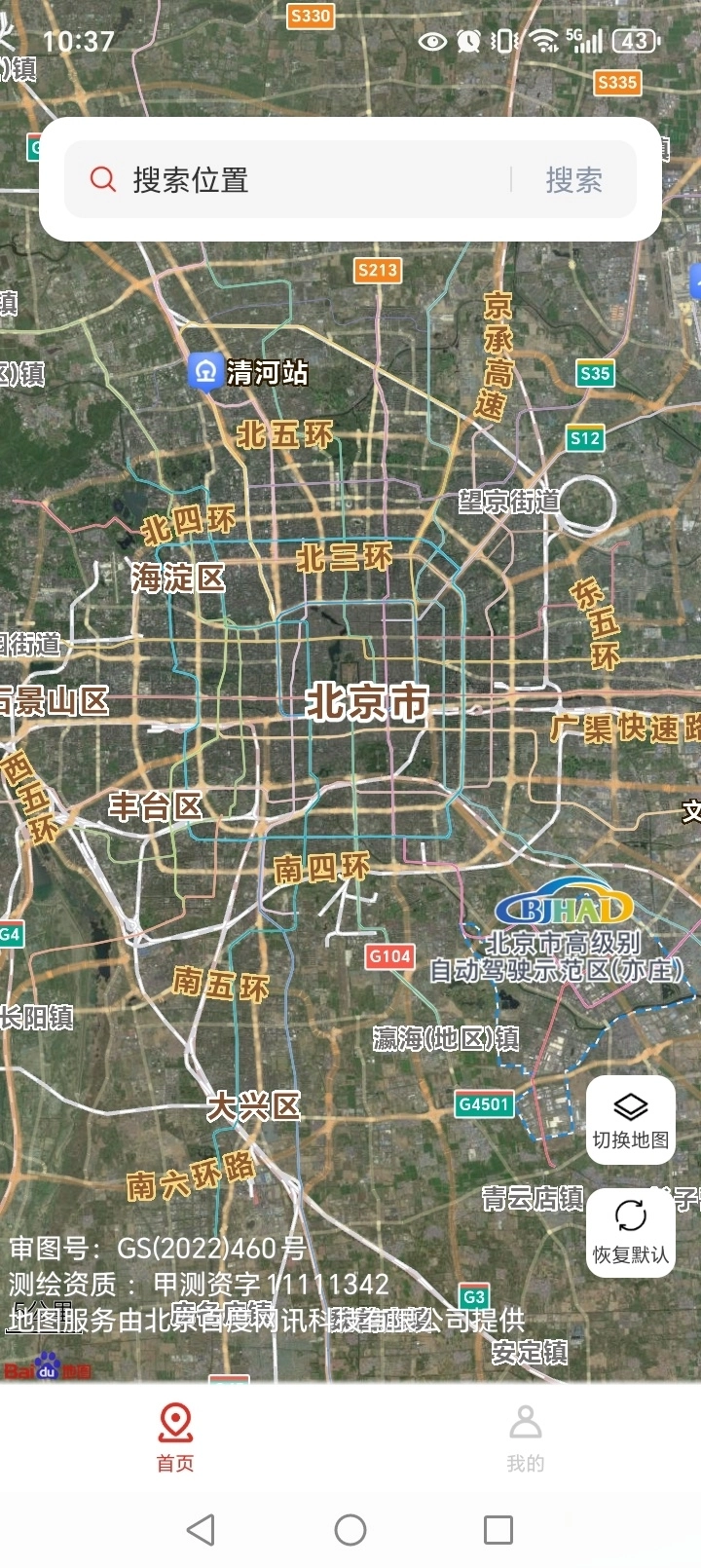
Task: Tap the S213 highway shield label
Action: click(x=377, y=270)
